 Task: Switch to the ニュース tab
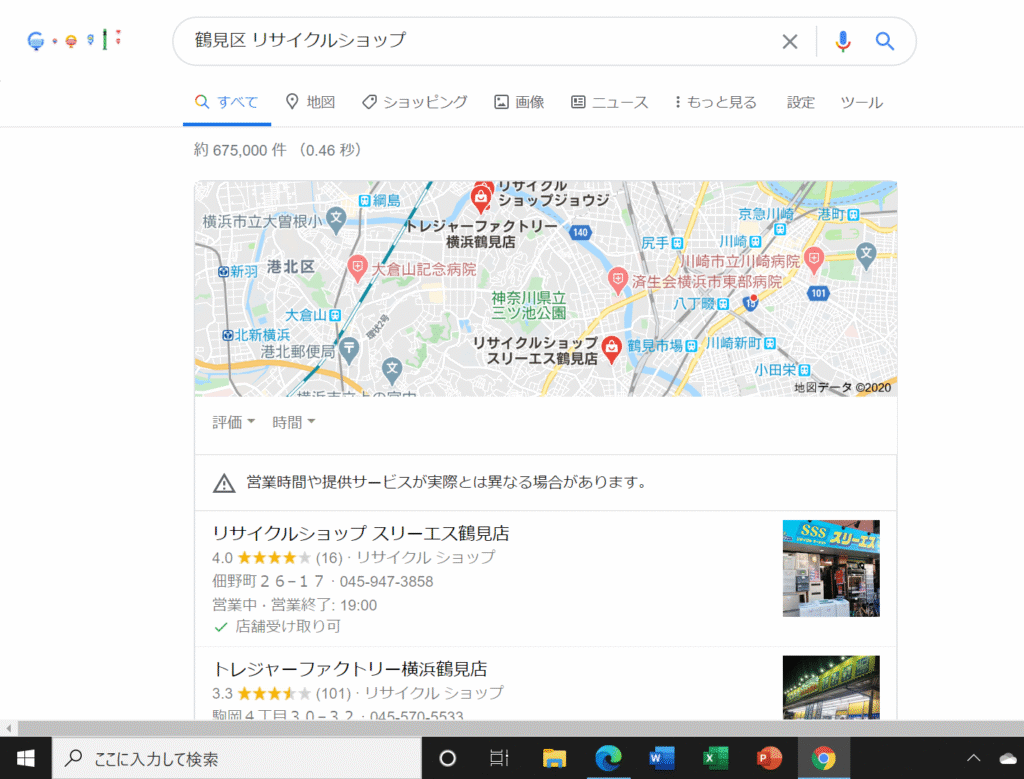tap(609, 102)
